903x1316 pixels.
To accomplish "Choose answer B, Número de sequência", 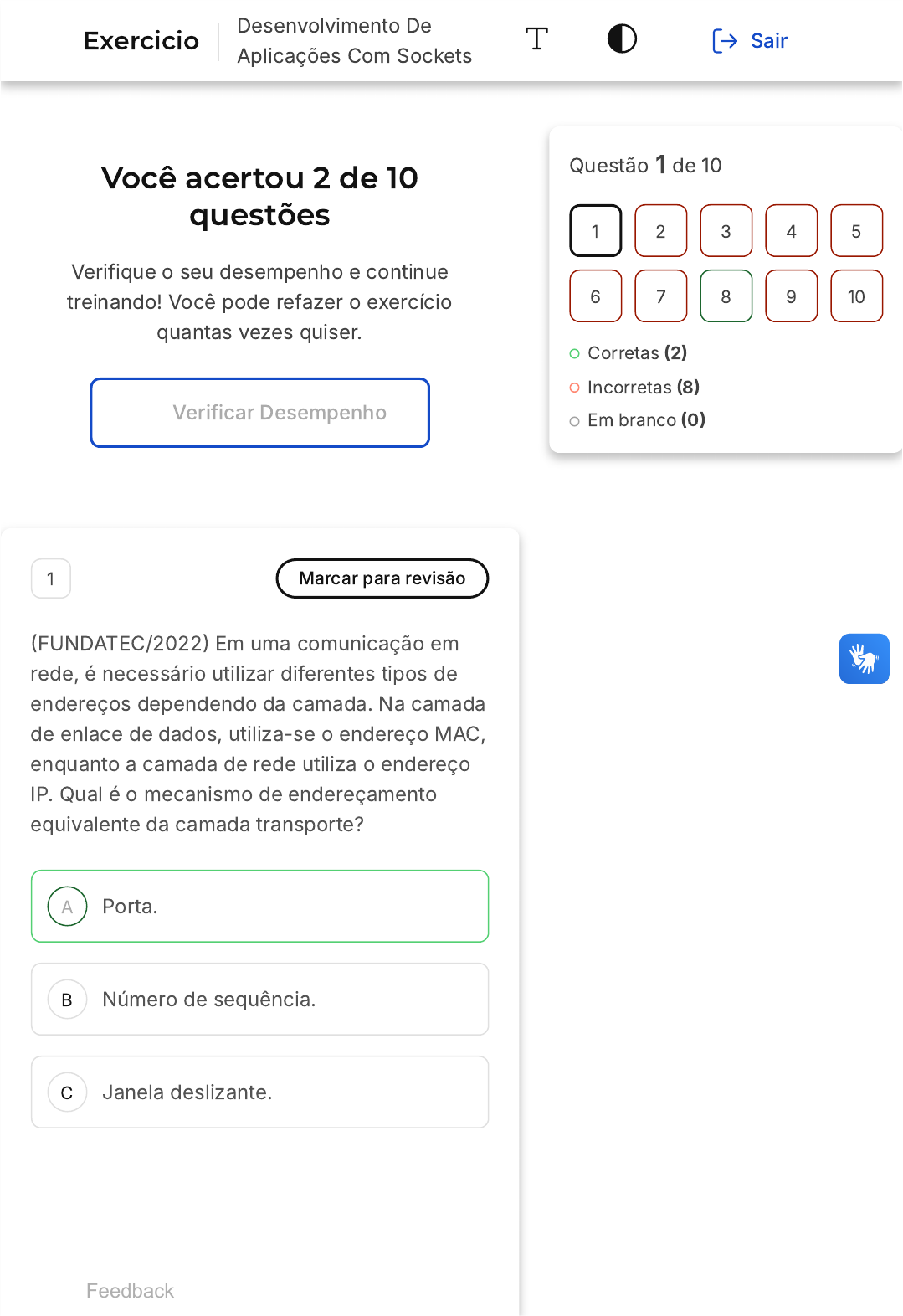I will pos(260,1000).
